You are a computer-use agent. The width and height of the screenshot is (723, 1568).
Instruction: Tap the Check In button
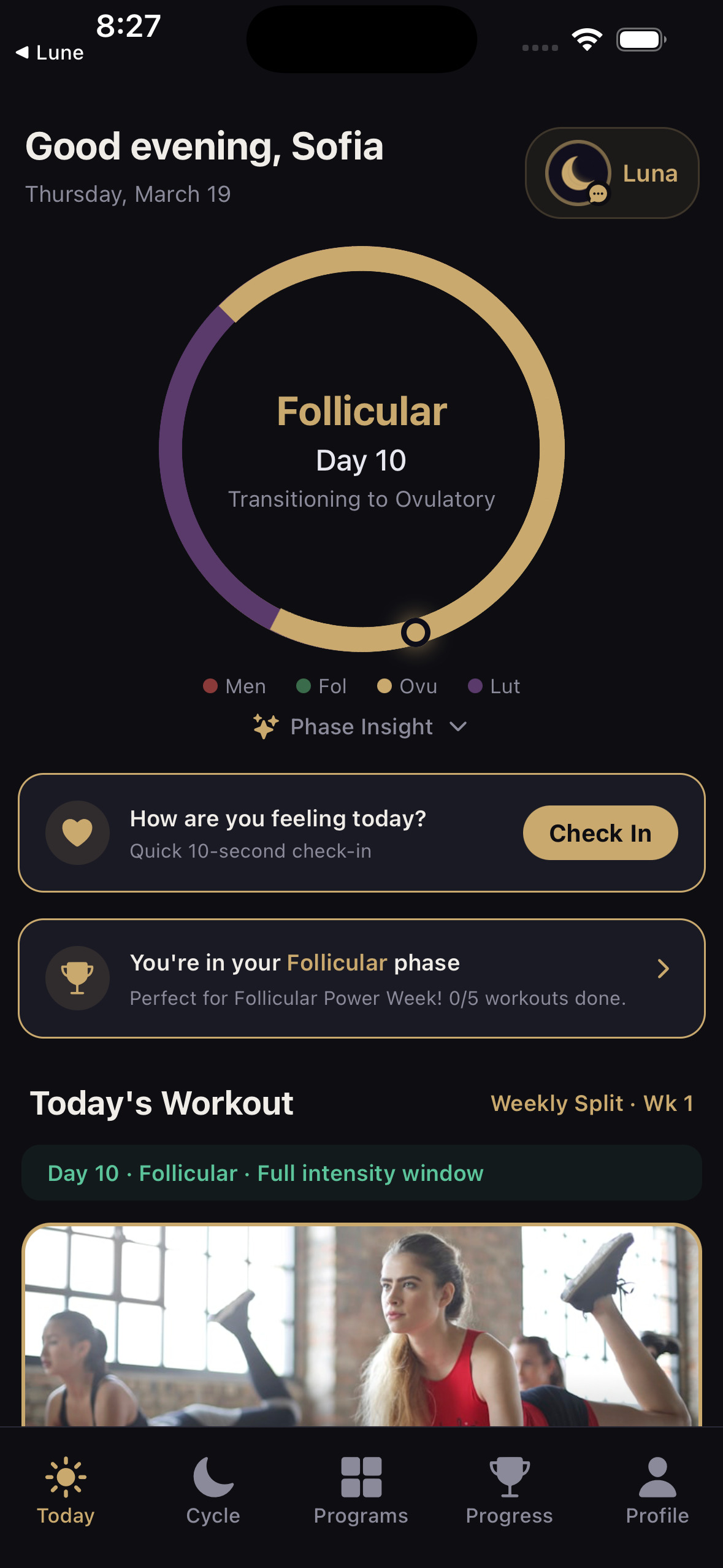[600, 833]
